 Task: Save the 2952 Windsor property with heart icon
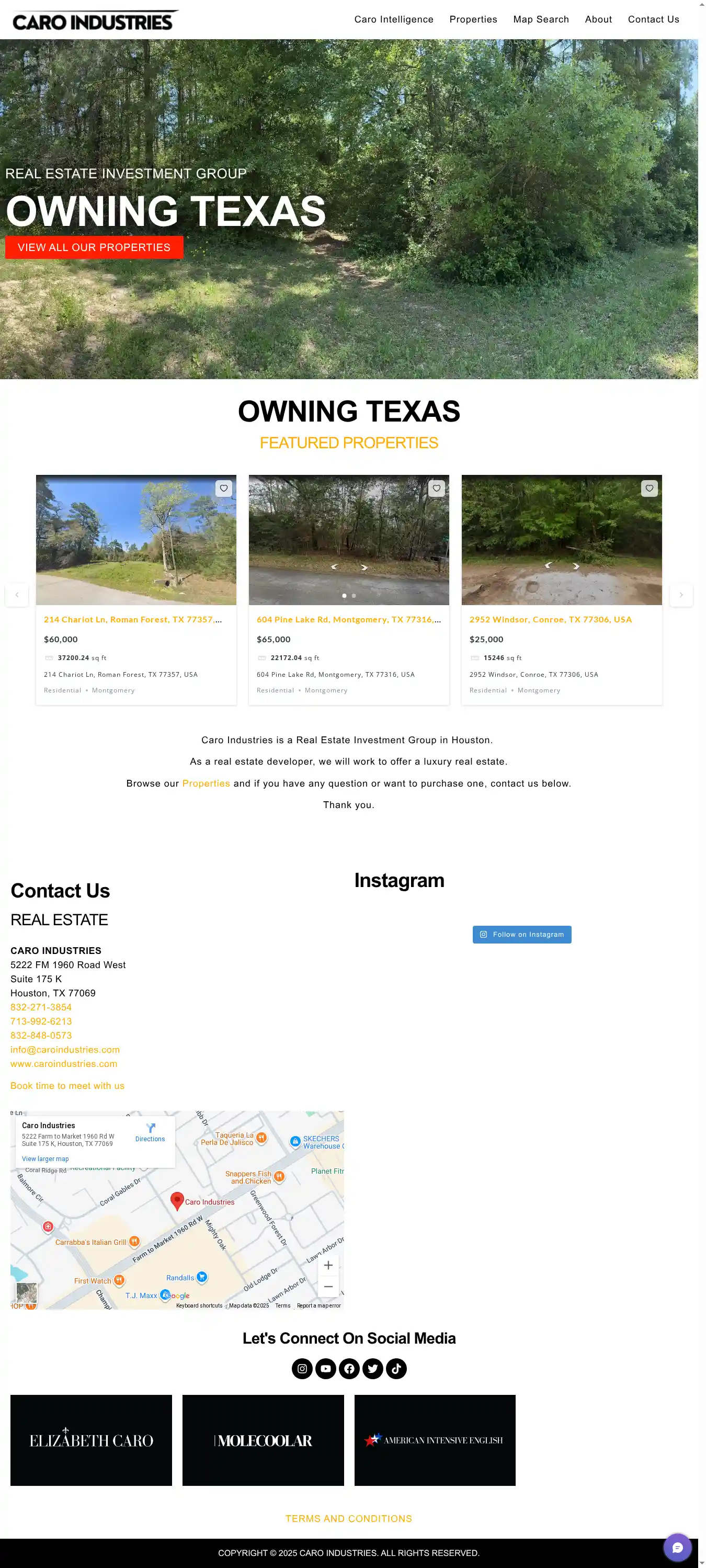[649, 488]
